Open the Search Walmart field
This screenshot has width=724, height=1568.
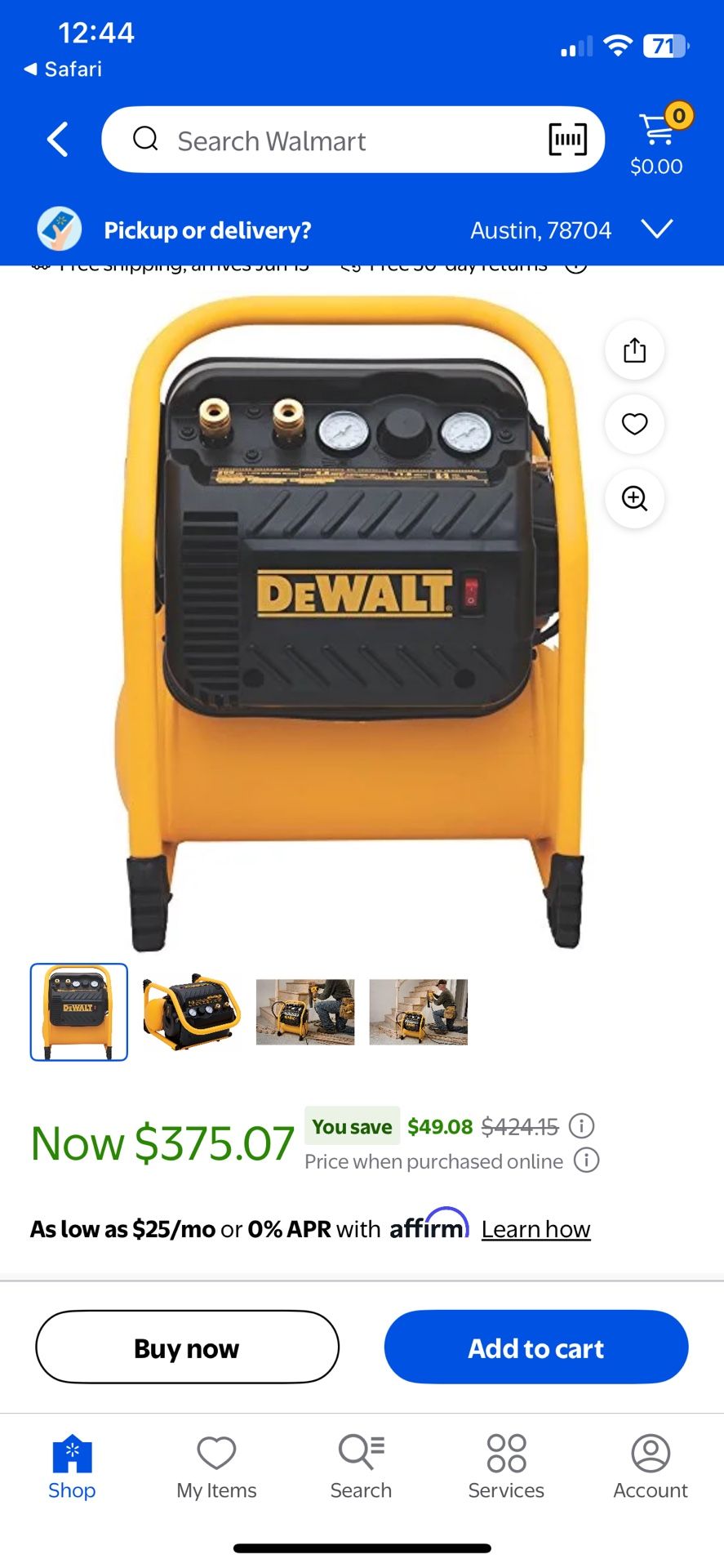pos(326,140)
